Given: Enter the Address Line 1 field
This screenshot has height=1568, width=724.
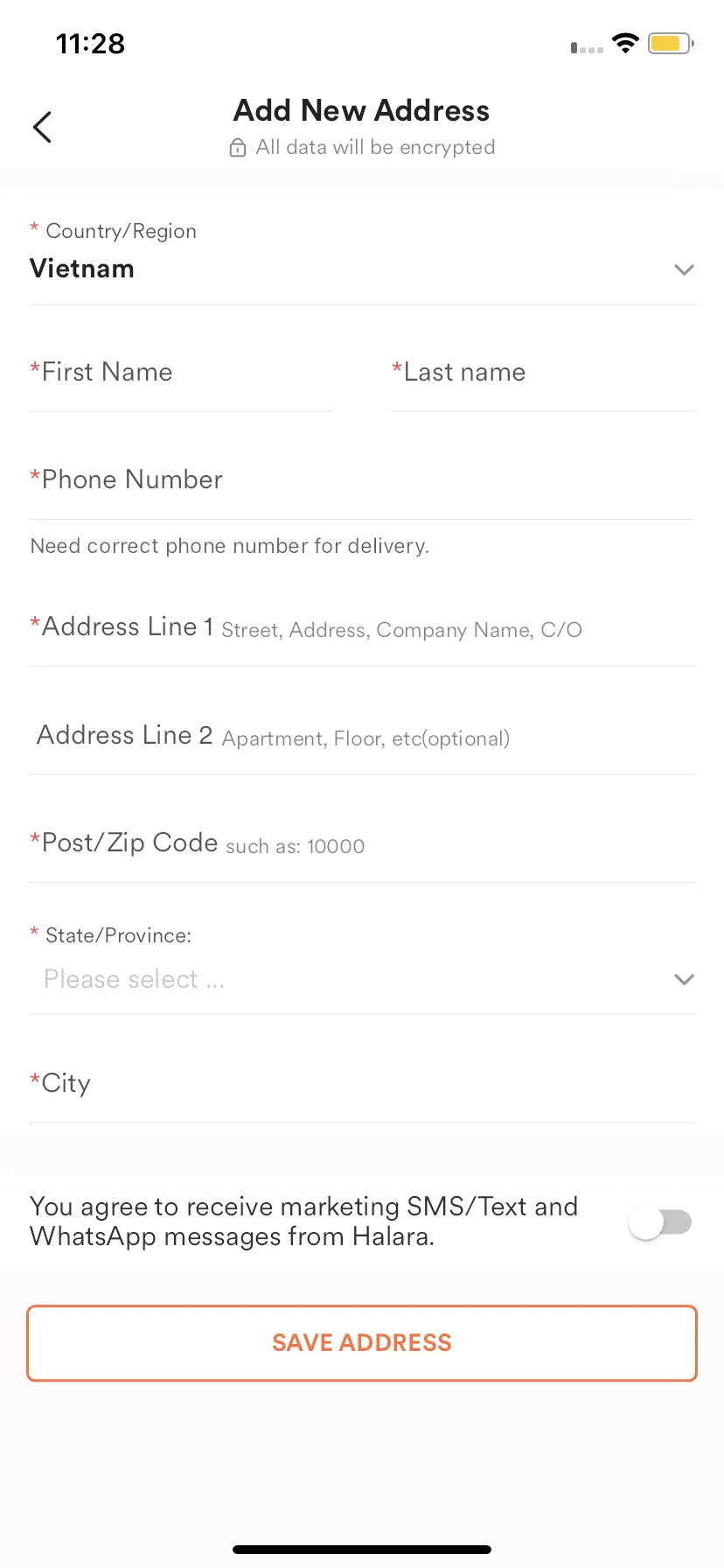Looking at the screenshot, I should click(x=361, y=628).
